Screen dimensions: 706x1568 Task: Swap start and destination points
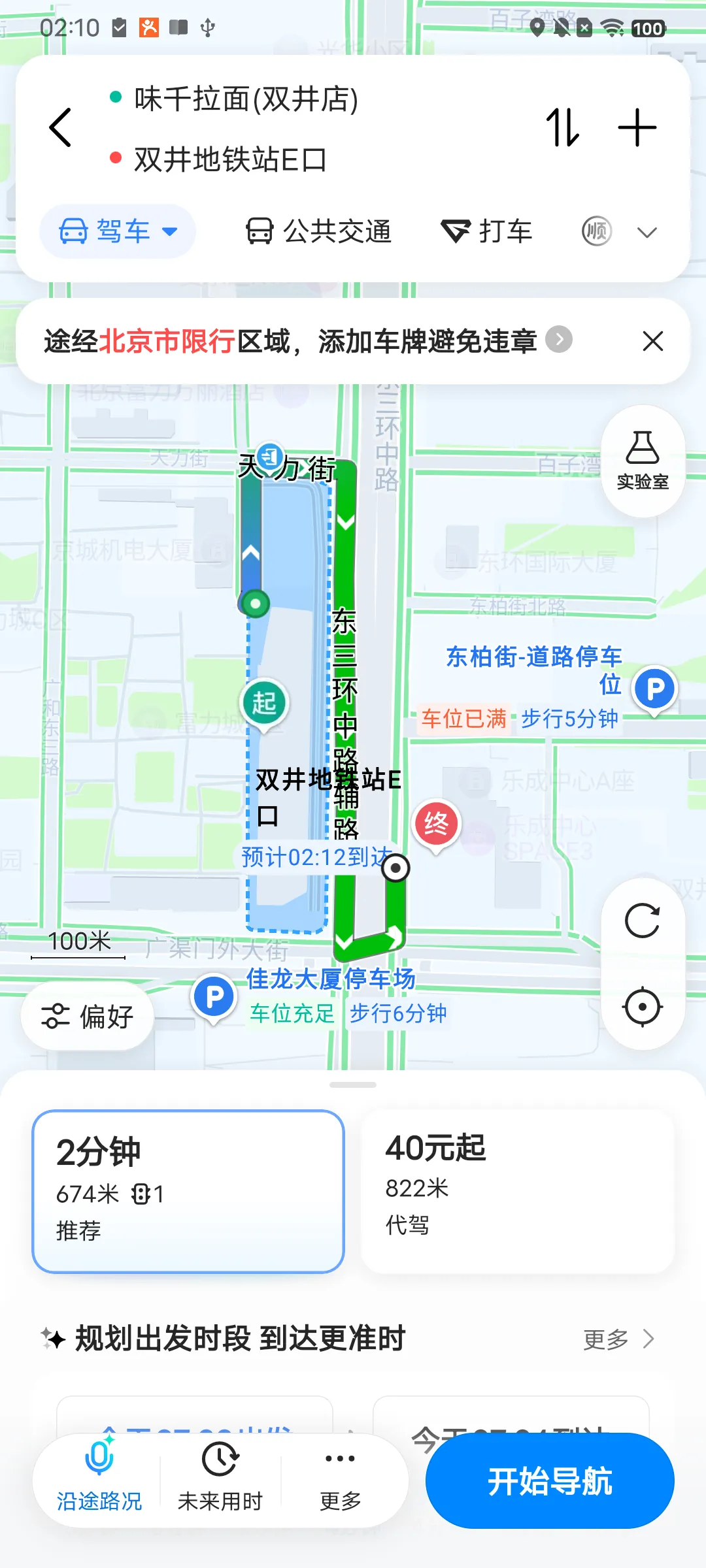563,127
